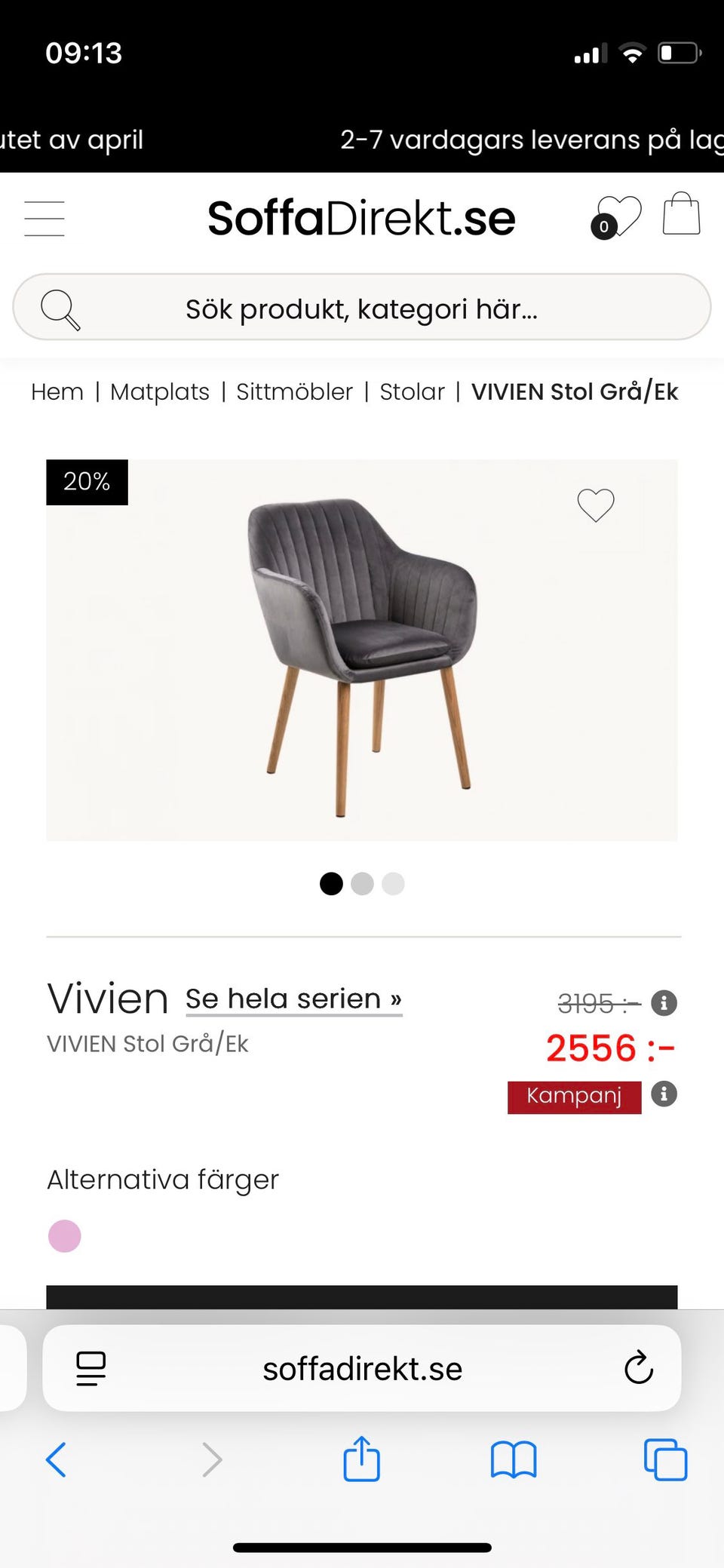
Task: Favorite the chair using the heart on the photo
Action: [597, 505]
